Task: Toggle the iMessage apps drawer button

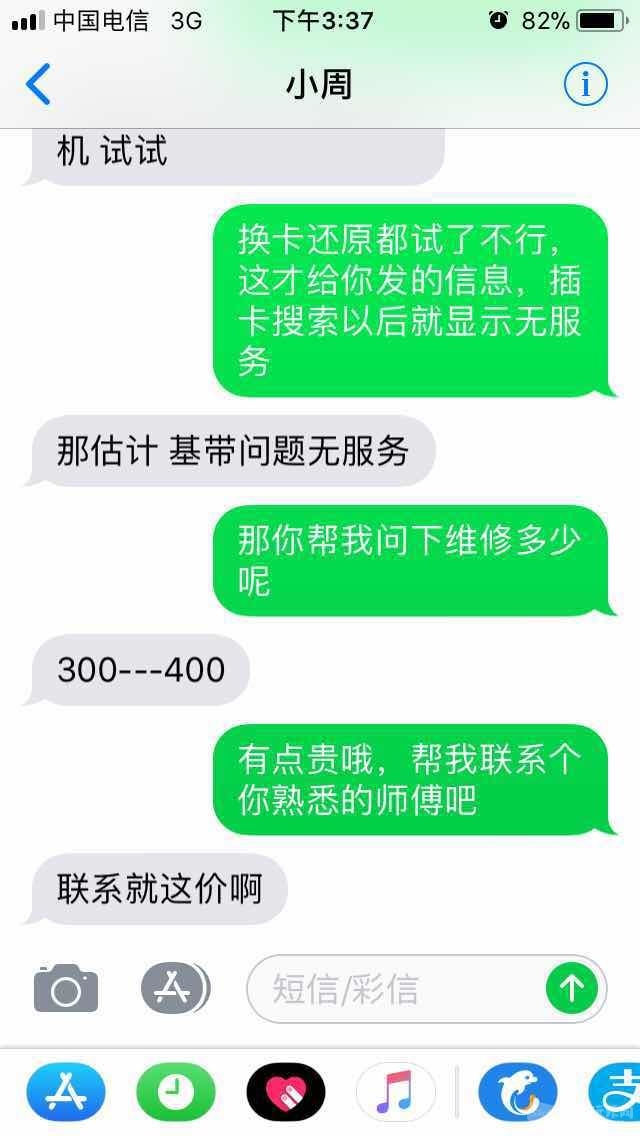Action: tap(175, 989)
